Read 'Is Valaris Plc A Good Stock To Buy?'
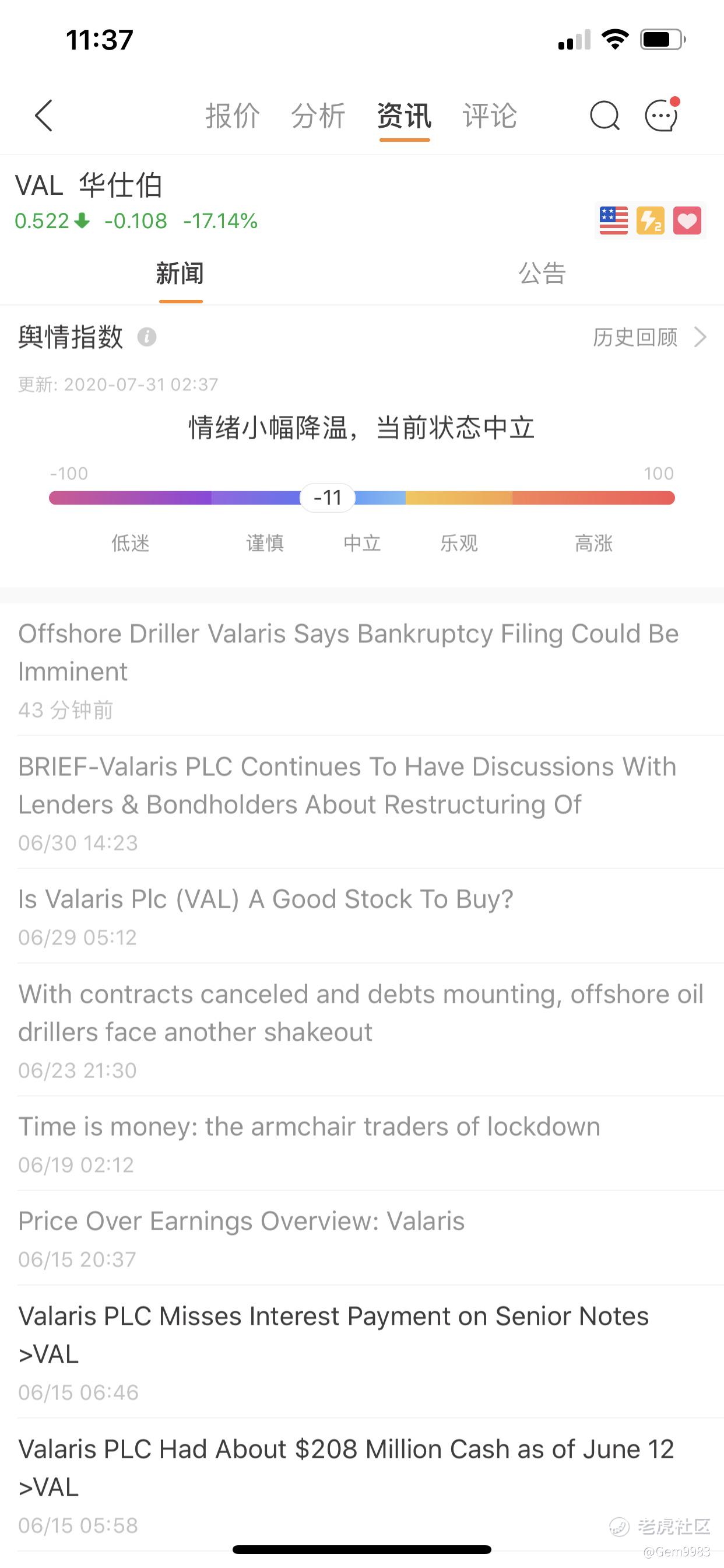 point(362,916)
